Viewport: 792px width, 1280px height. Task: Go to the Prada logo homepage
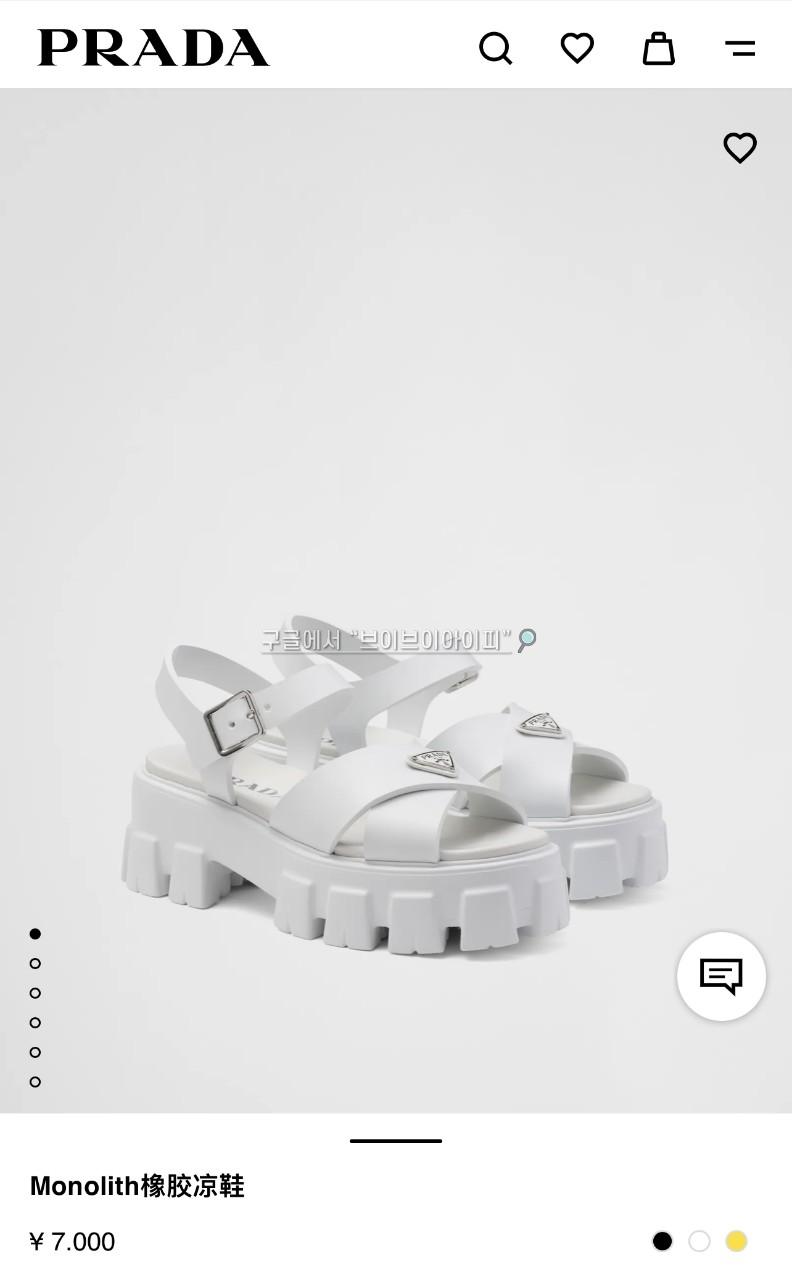(153, 48)
